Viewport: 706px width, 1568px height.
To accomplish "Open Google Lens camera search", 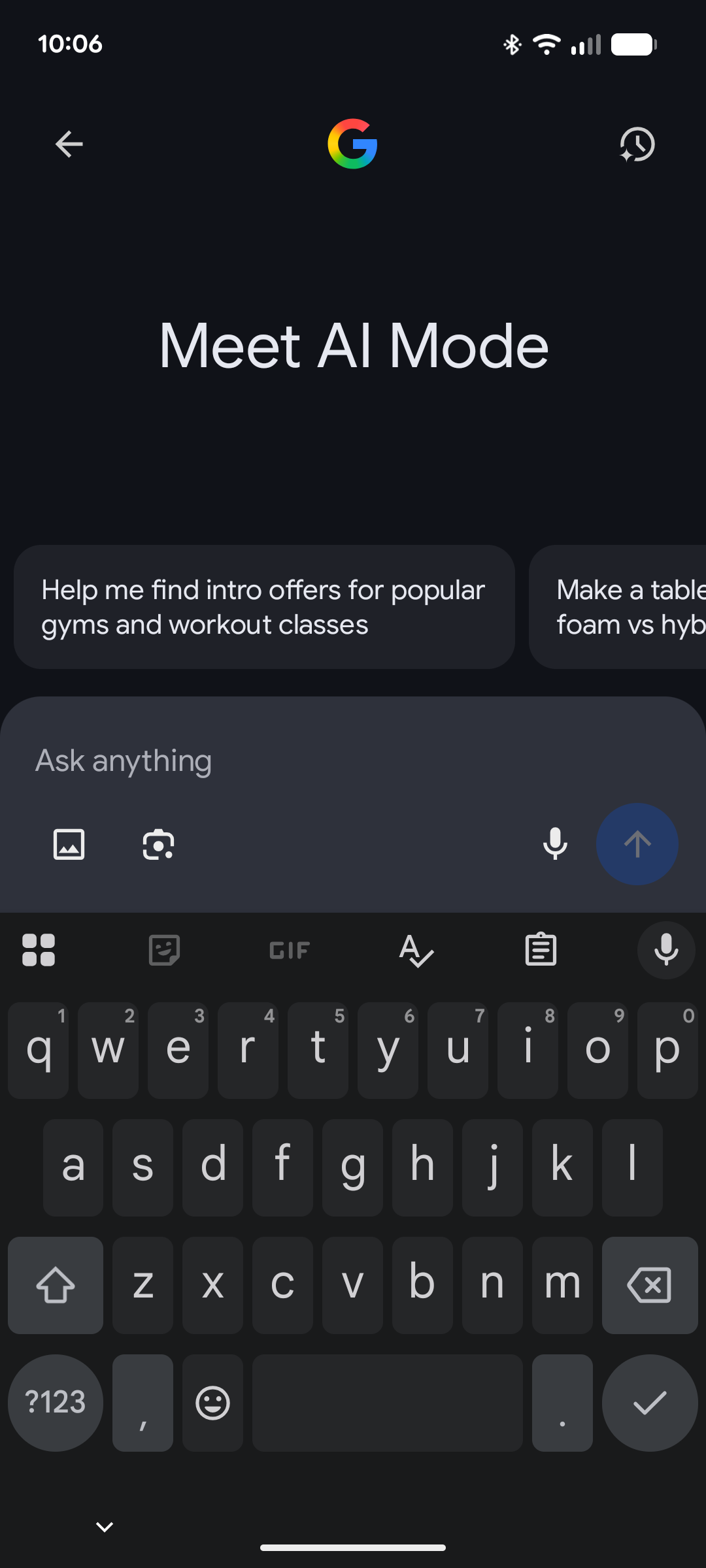I will coord(158,844).
